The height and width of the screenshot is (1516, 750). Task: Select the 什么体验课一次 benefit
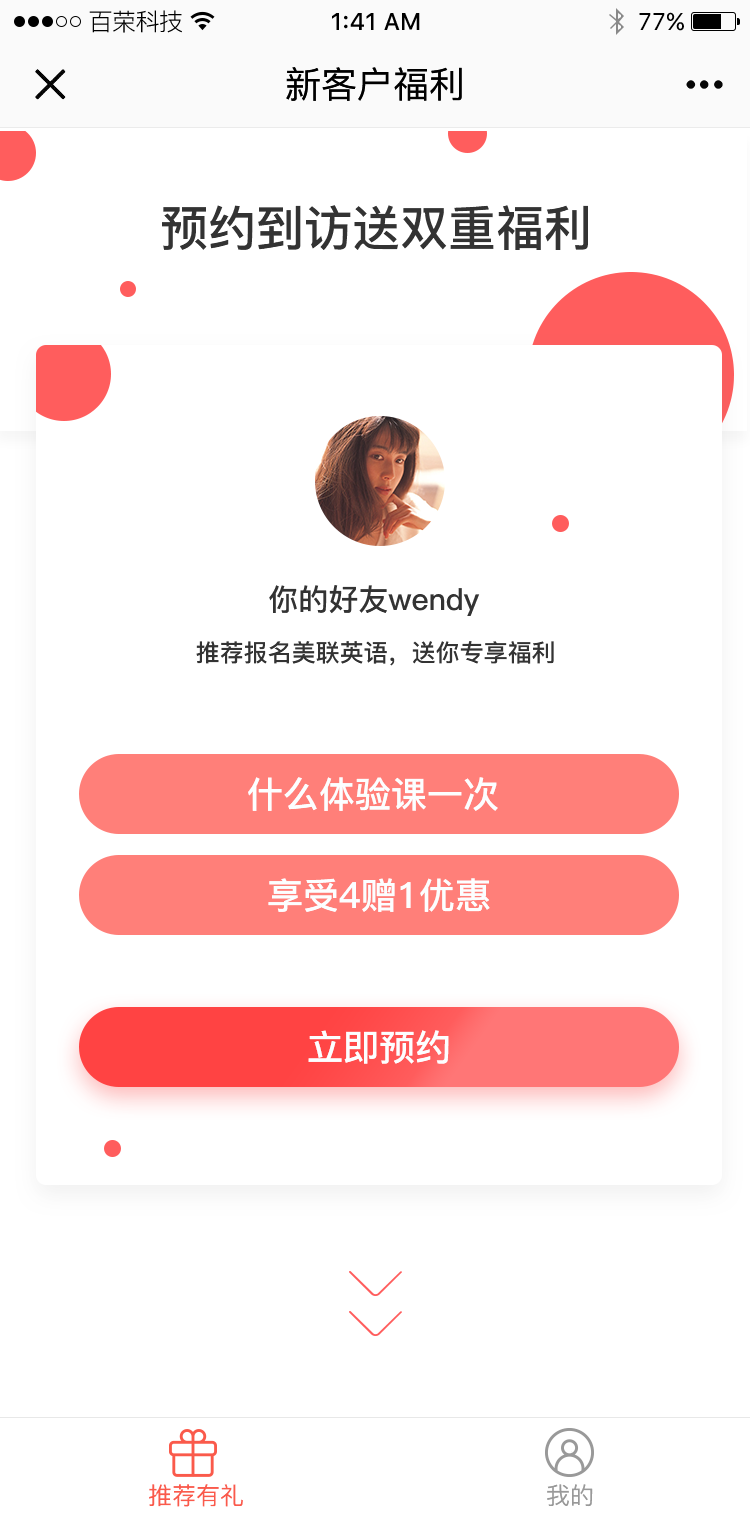(378, 794)
